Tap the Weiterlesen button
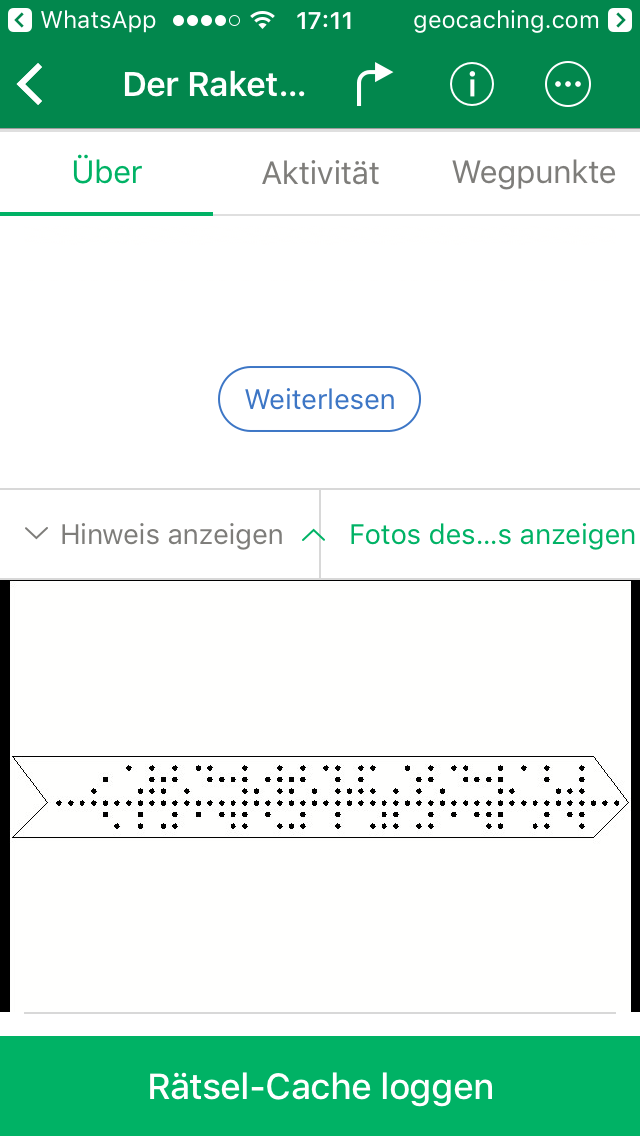Screen dimensions: 640x1136 [x=320, y=399]
